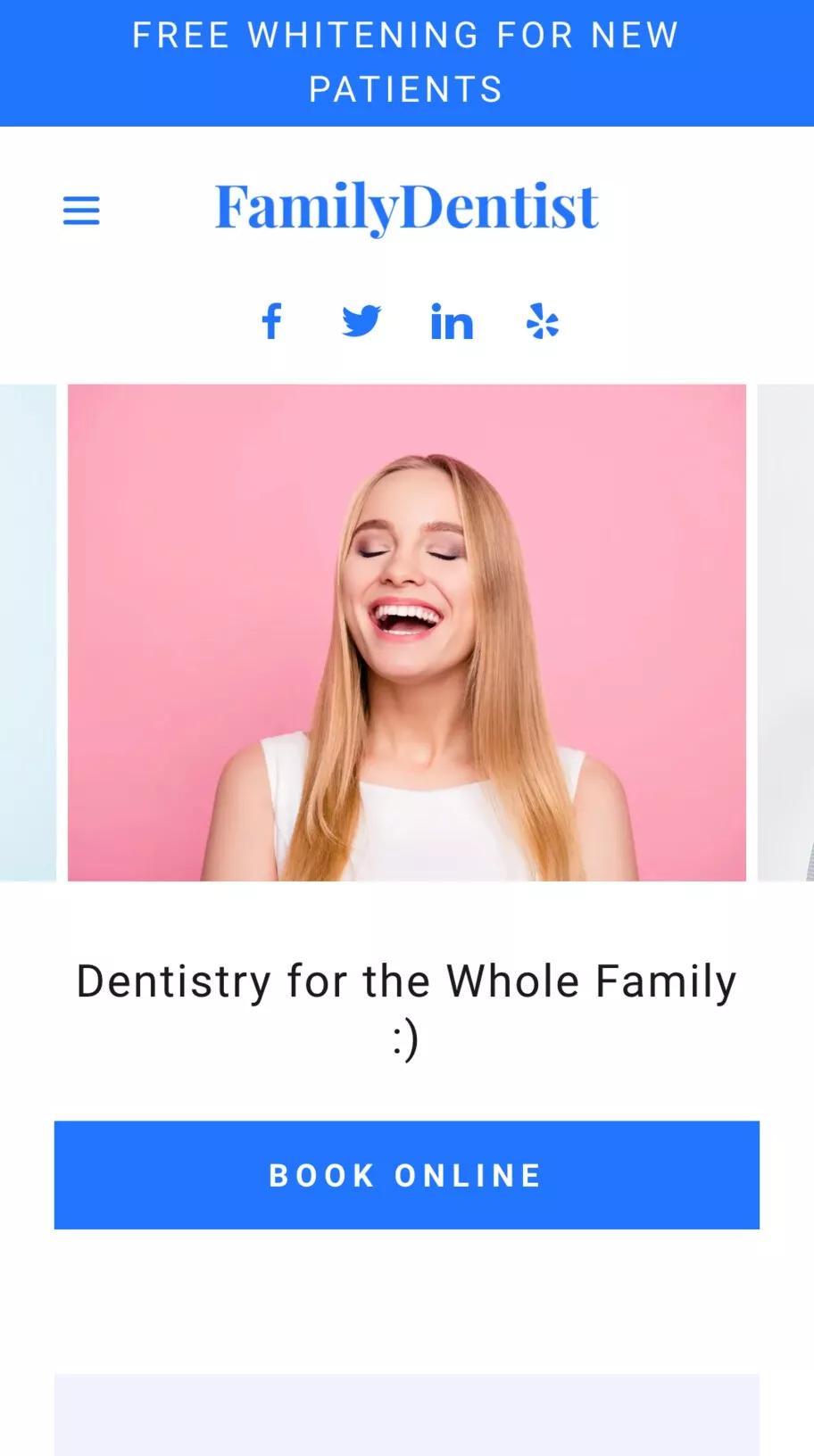Tap the smiling woman hero photo
814x1456 pixels.
407,632
